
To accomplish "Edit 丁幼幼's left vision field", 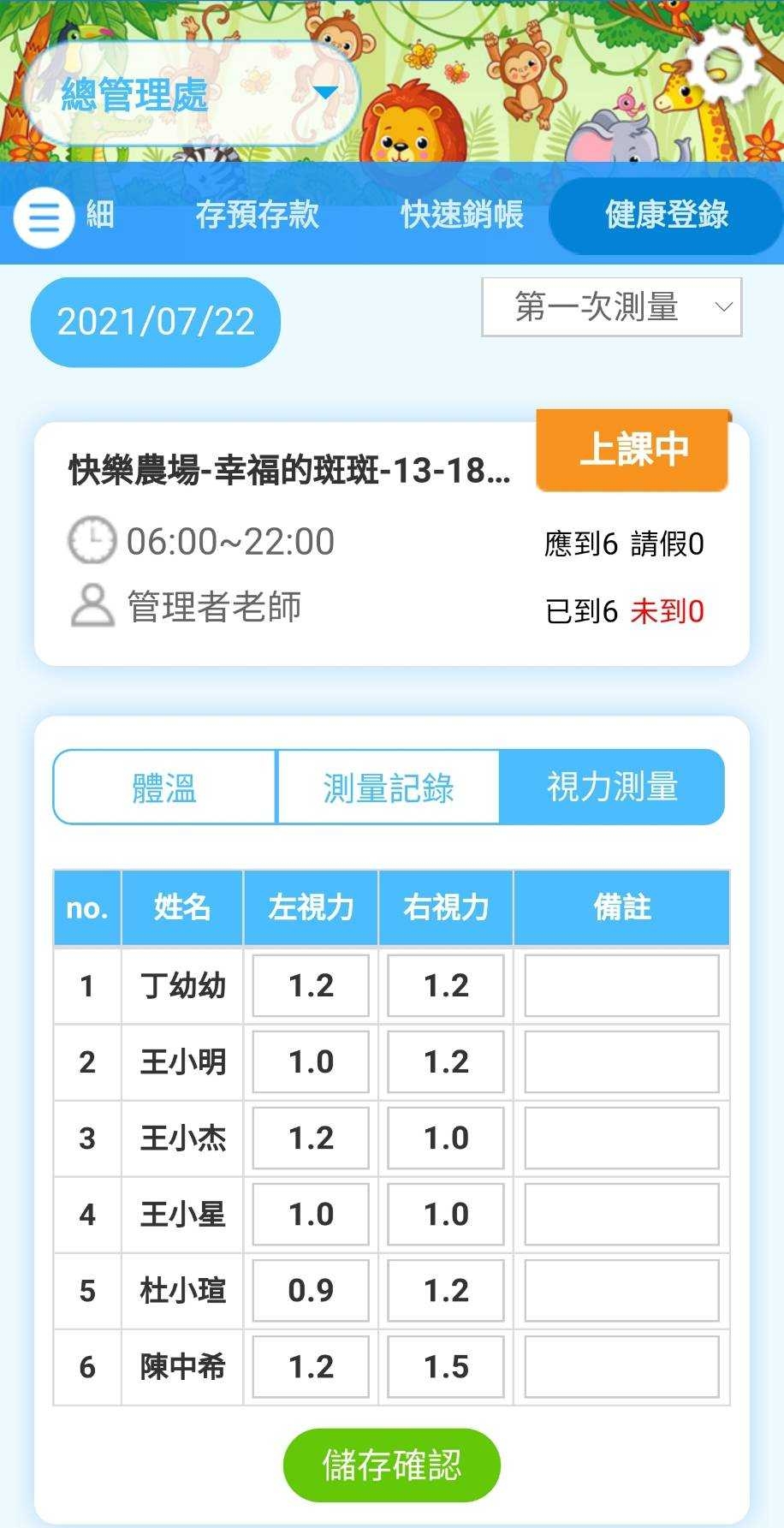I will 311,985.
